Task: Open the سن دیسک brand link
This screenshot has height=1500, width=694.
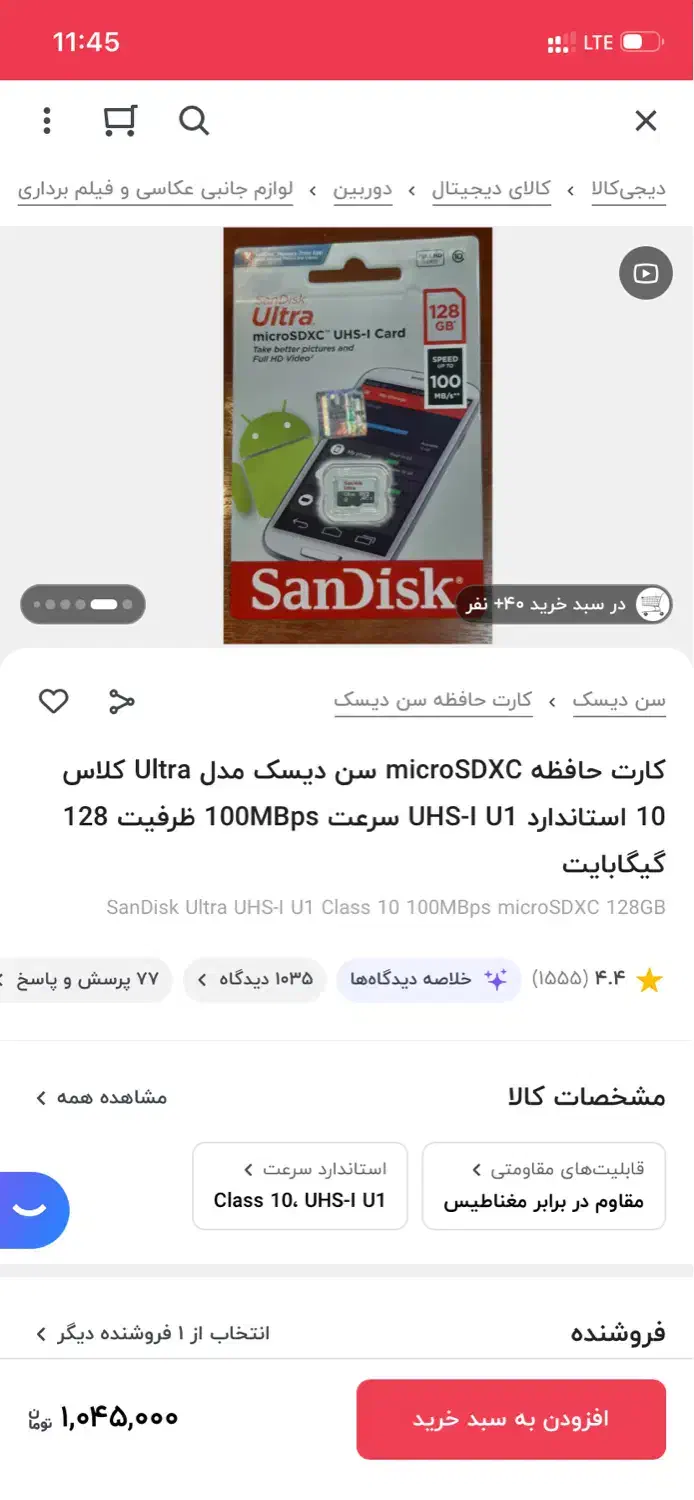Action: tap(619, 701)
